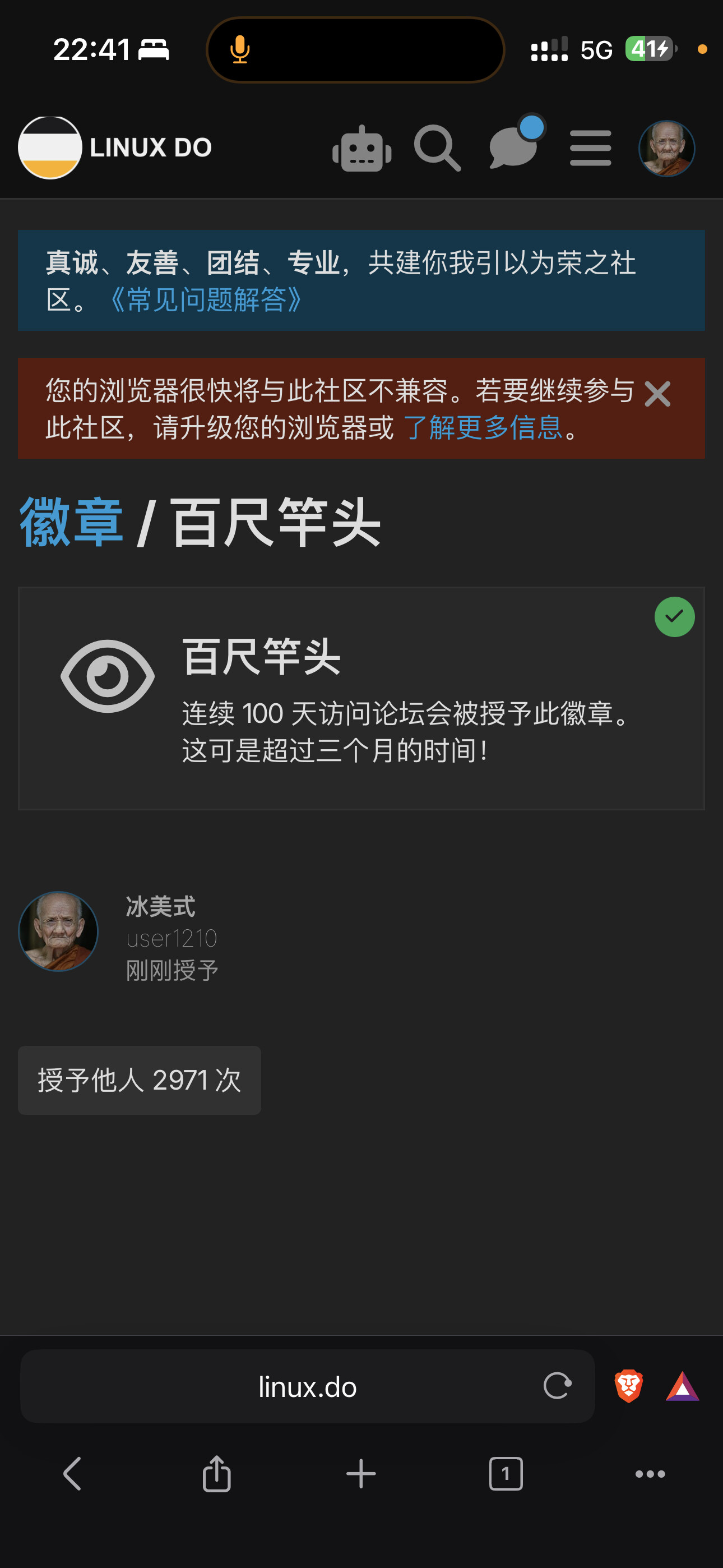Screen dimensions: 723x1568
Task: Go back in the browser
Action: [72, 1474]
